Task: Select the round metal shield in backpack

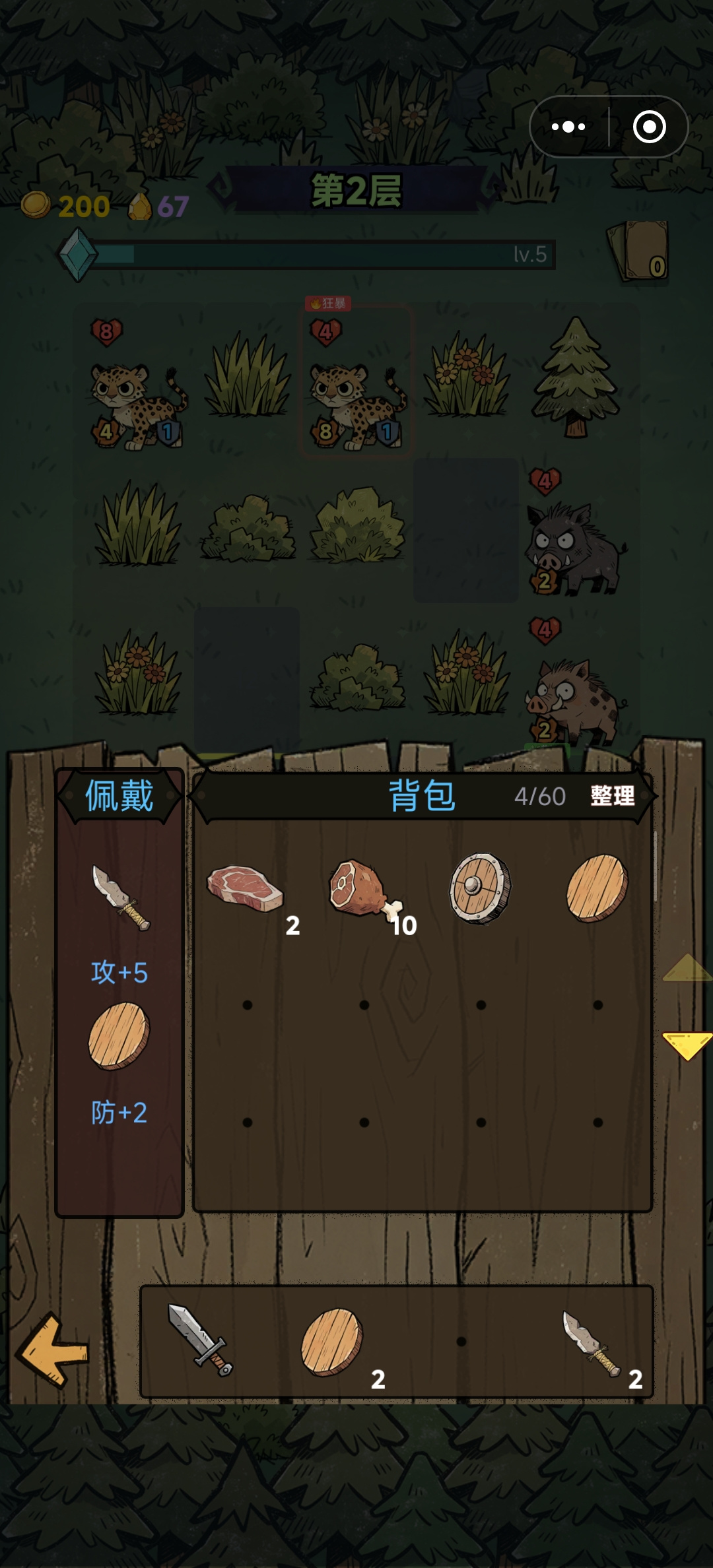Action: [480, 888]
